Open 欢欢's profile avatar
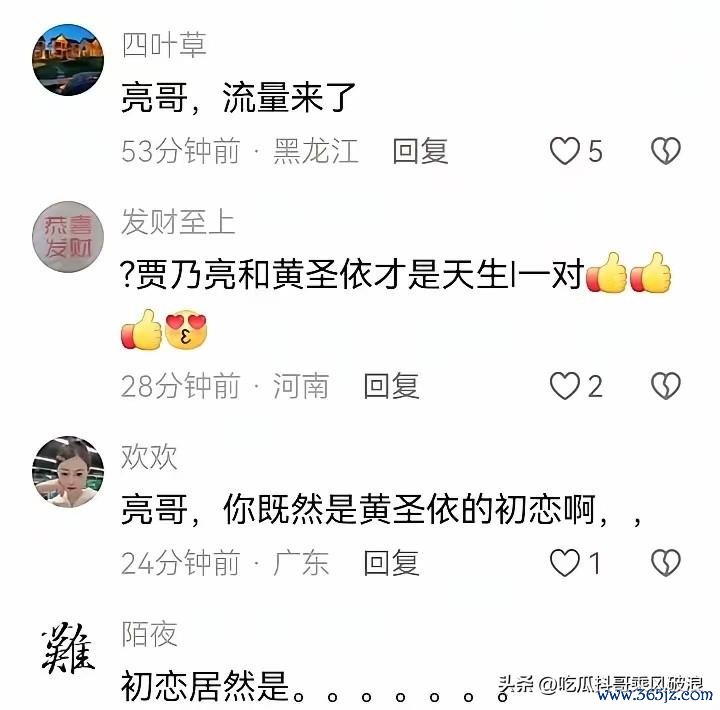720x710 pixels. click(68, 471)
